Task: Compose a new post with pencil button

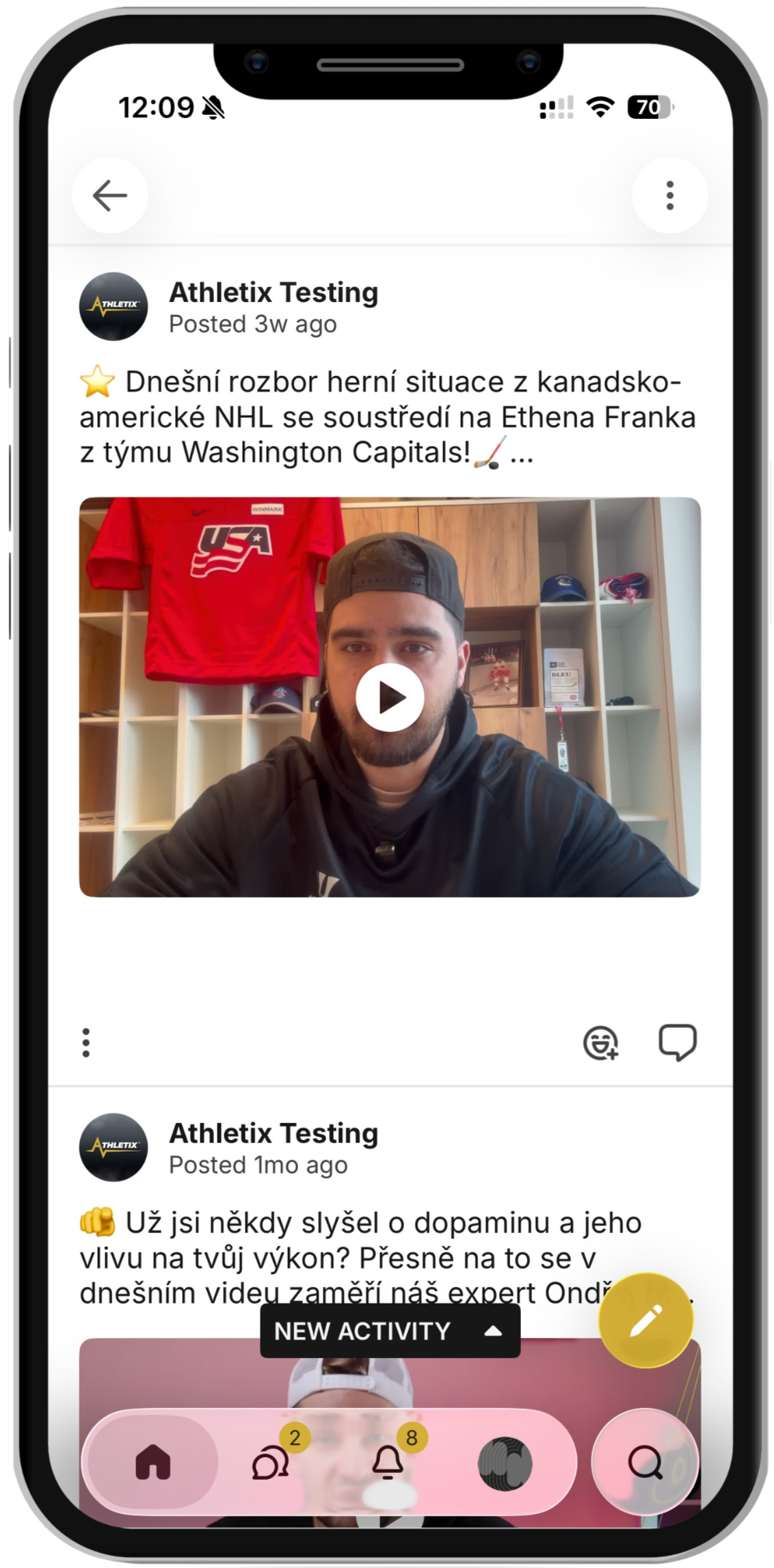Action: 645,1320
